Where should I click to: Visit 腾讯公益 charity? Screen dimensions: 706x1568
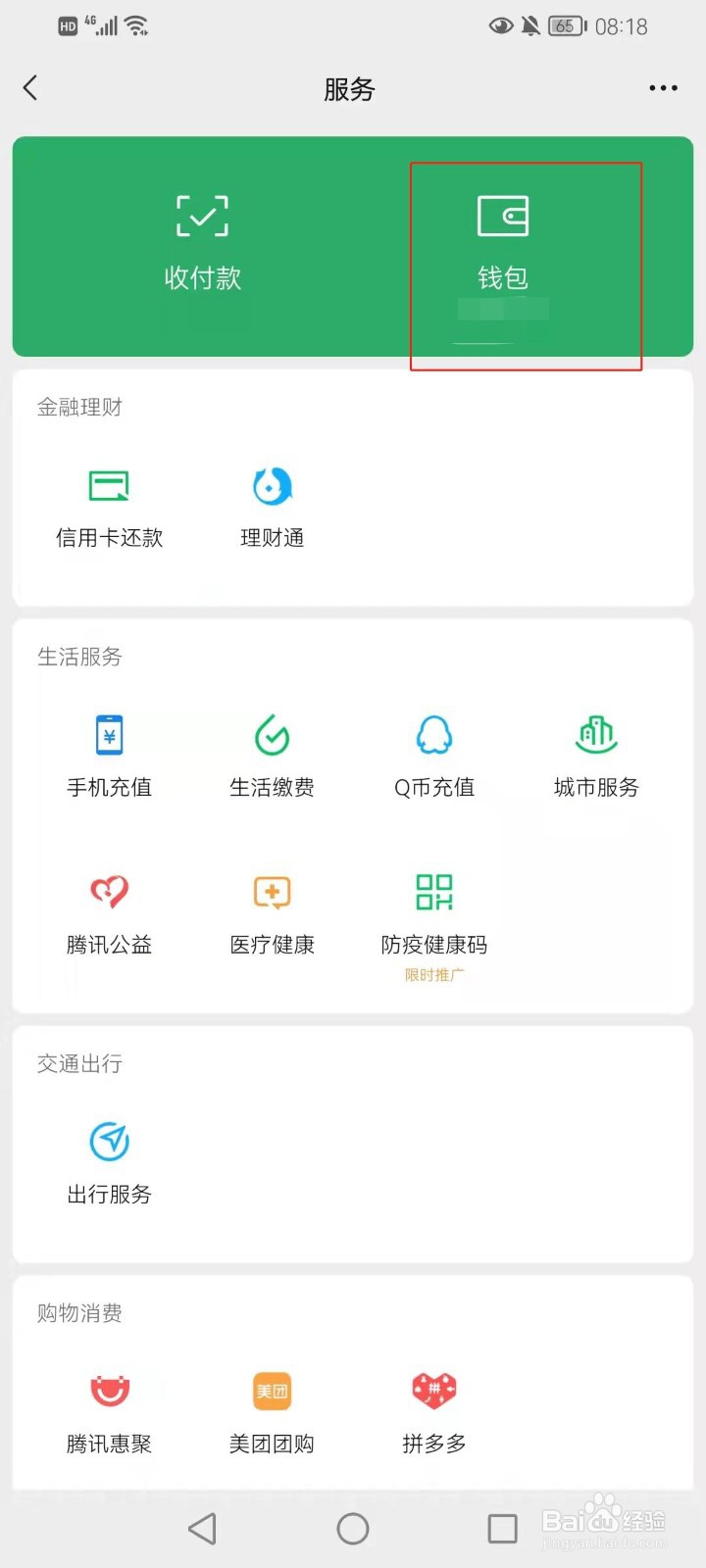coord(109,913)
